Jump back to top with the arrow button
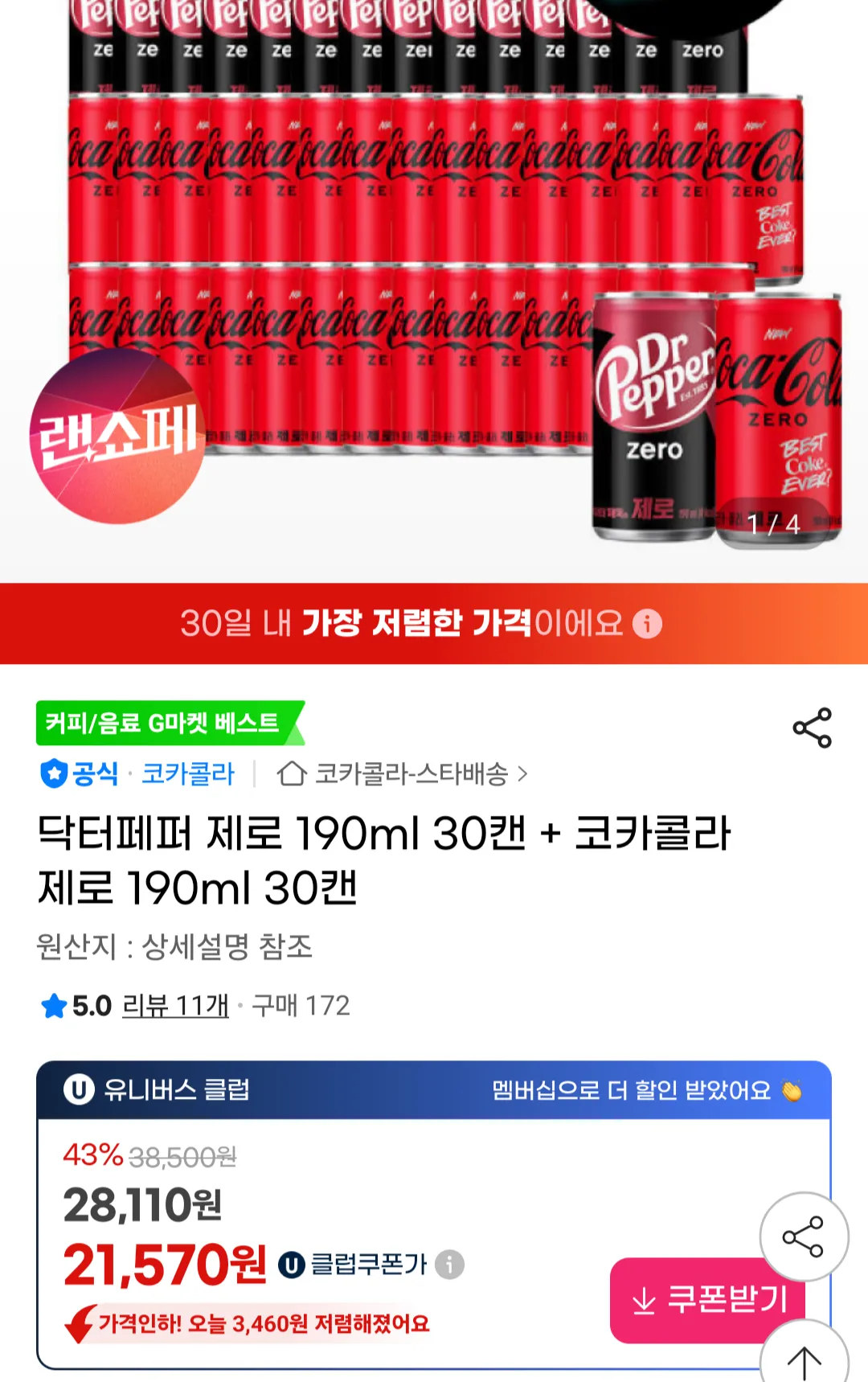868x1382 pixels. 803,1360
